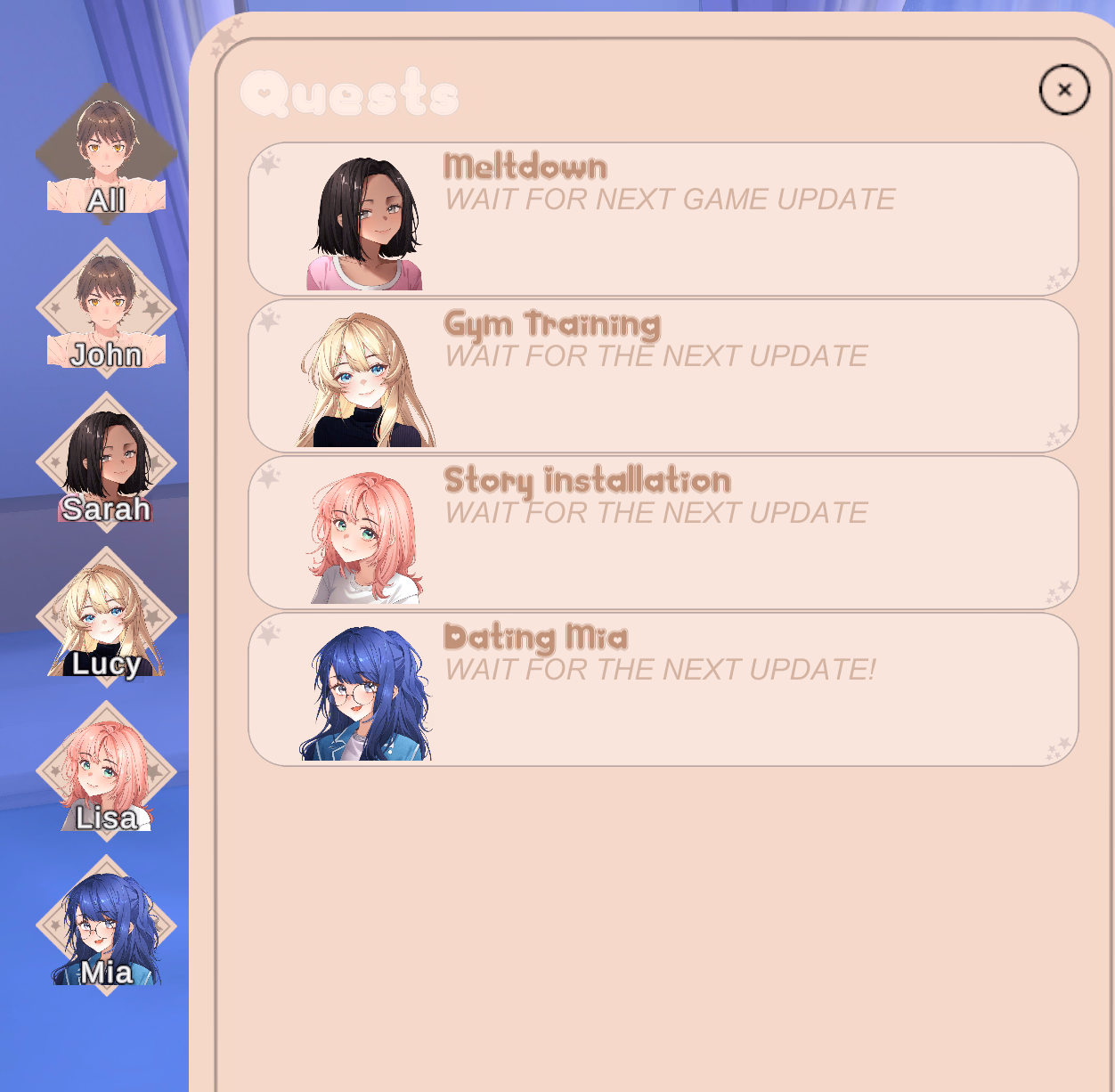The image size is (1115, 1092).
Task: Switch to Lisa's quests
Action: (106, 770)
